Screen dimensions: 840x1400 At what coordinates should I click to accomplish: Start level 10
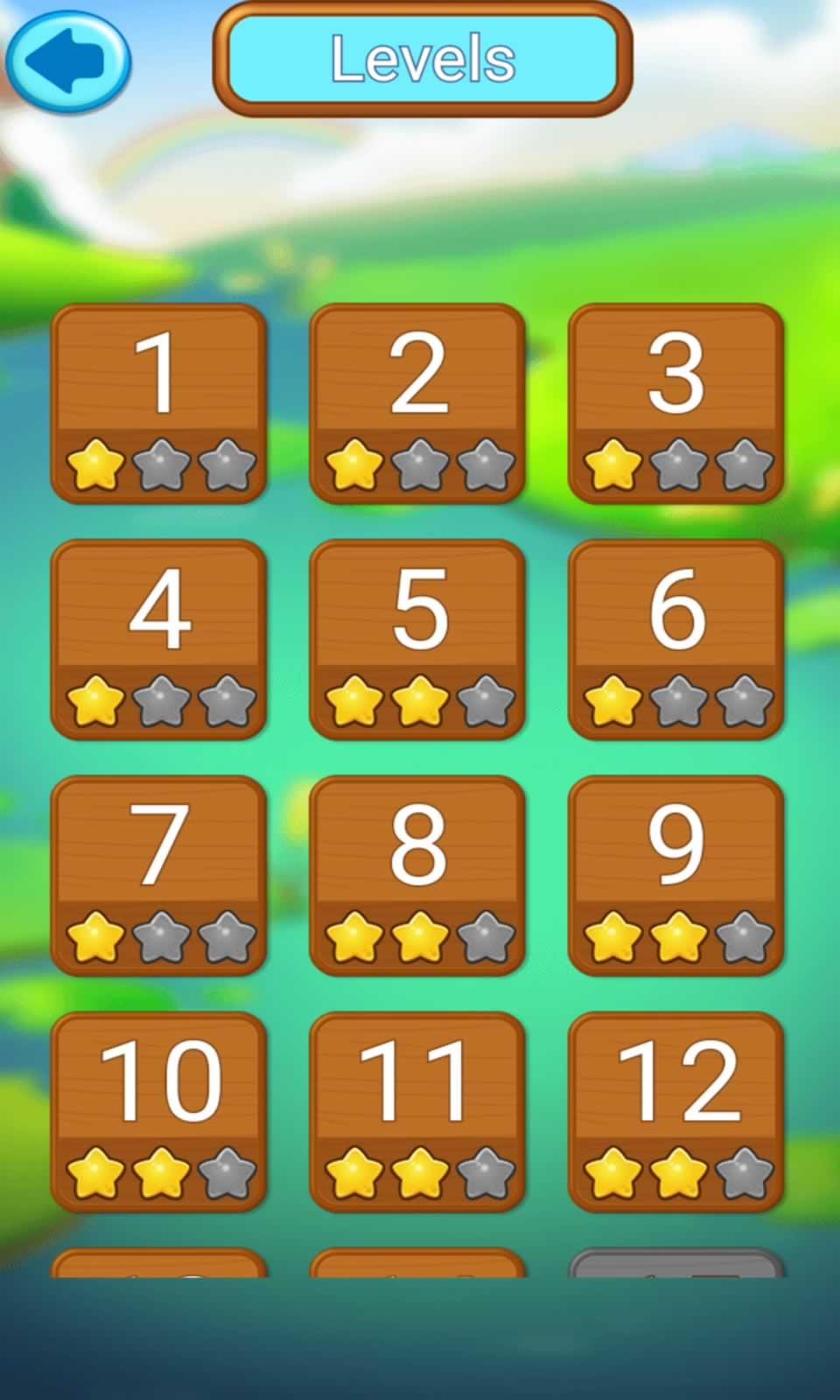pos(158,1112)
